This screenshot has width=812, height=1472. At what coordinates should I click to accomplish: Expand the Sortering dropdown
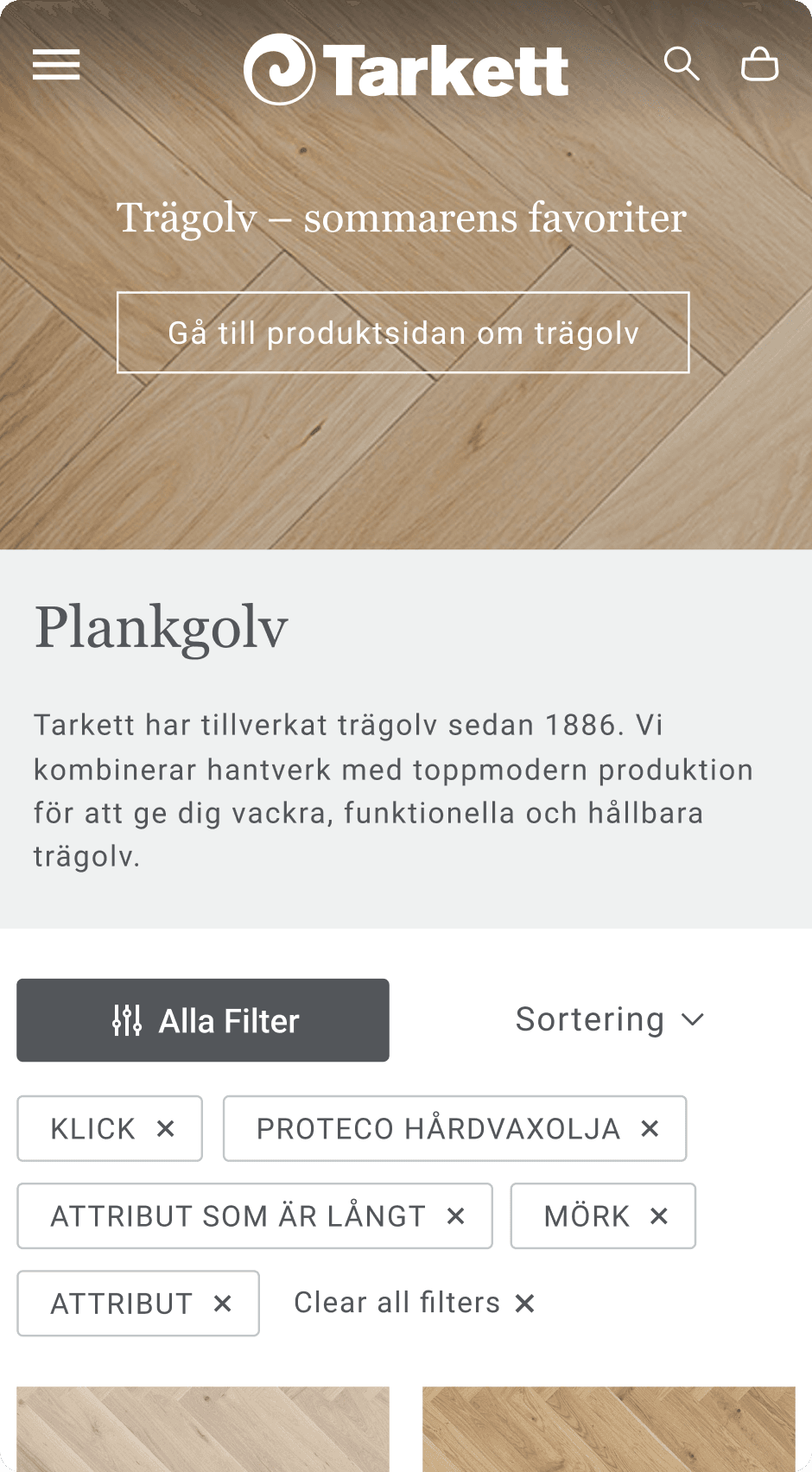click(x=610, y=1019)
